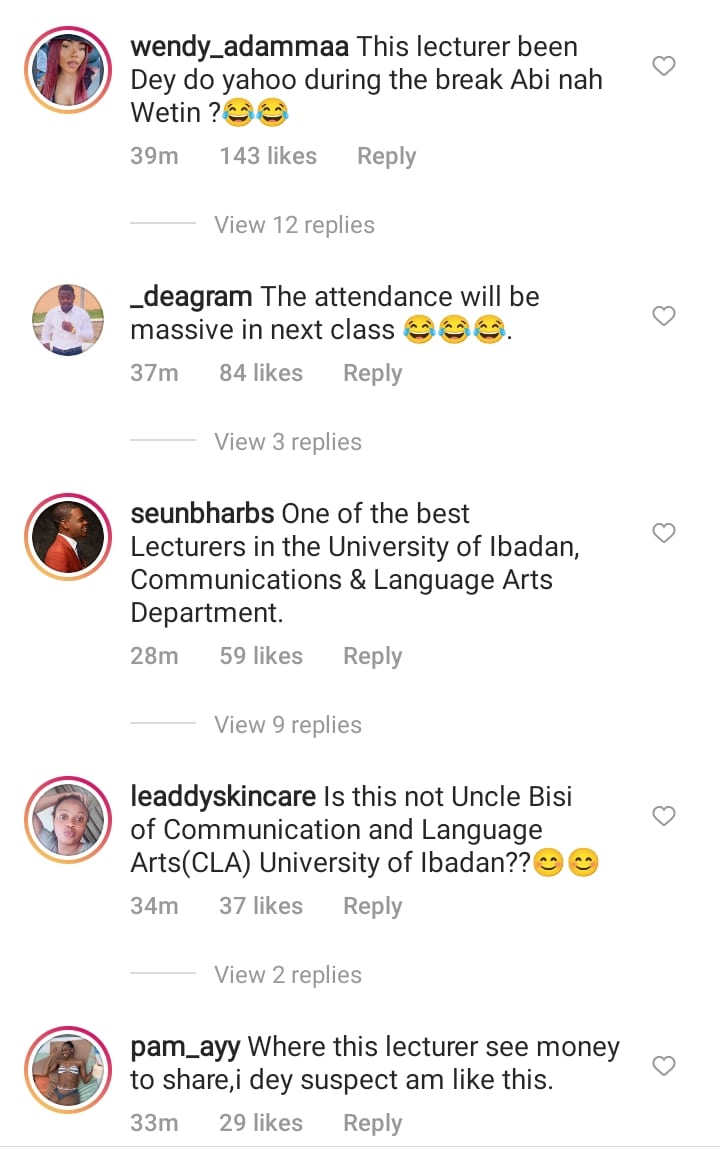
Task: Like pam_ayy's comment
Action: pyautogui.click(x=664, y=1067)
